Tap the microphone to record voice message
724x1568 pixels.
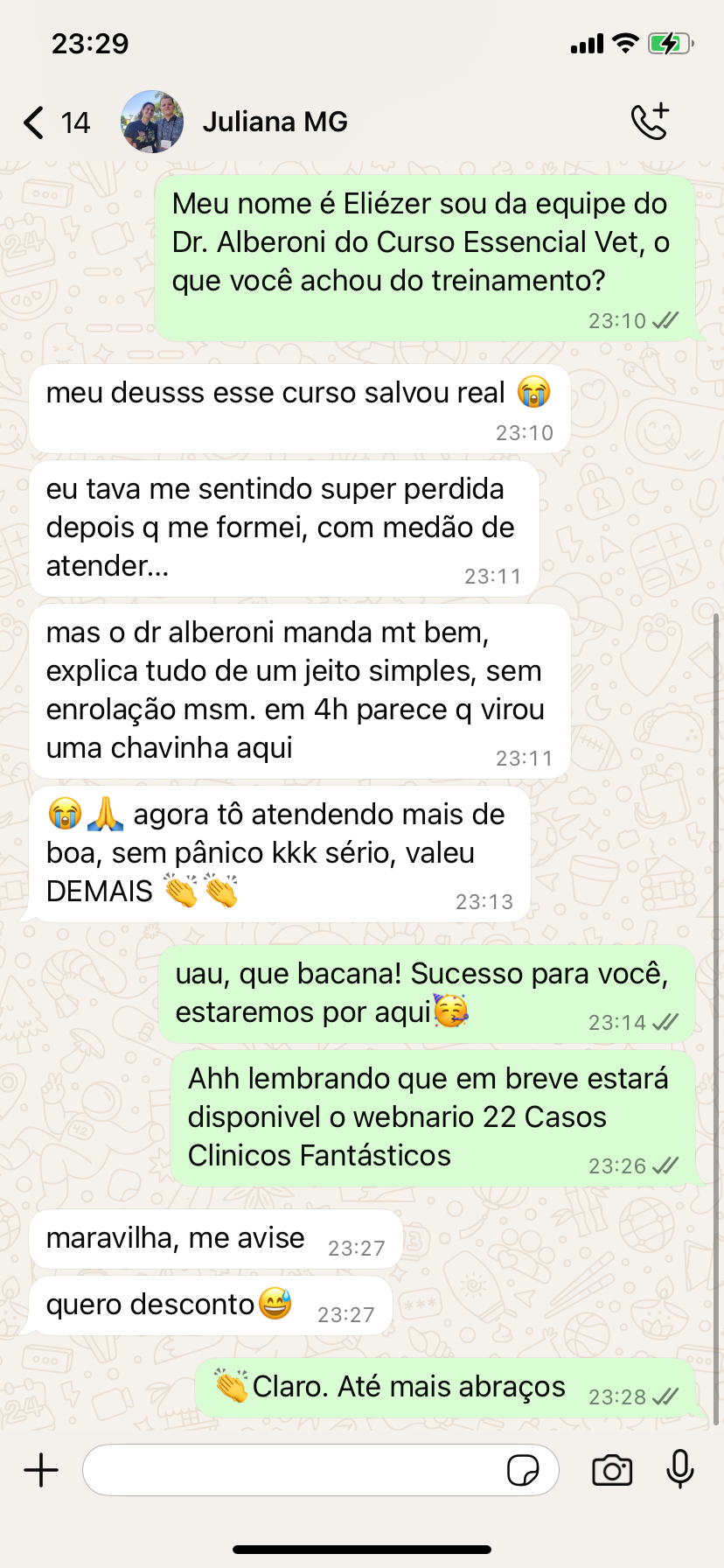point(679,1470)
